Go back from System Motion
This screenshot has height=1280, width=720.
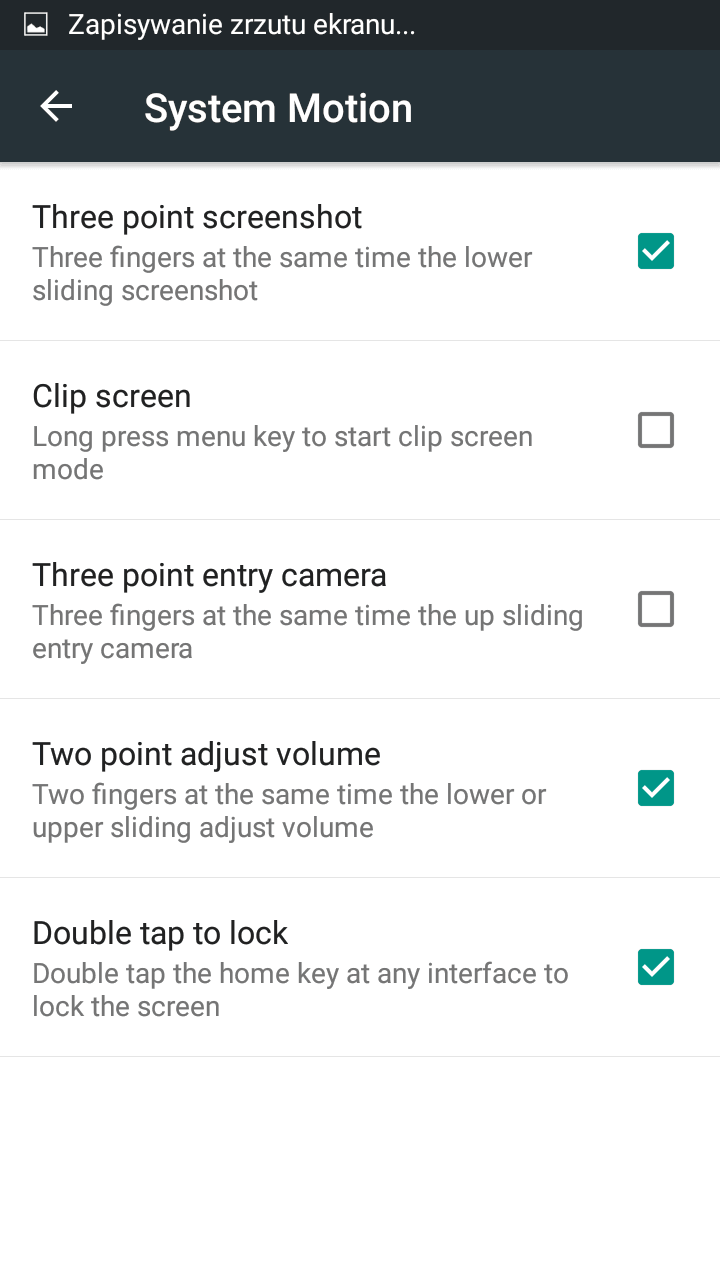(x=56, y=107)
